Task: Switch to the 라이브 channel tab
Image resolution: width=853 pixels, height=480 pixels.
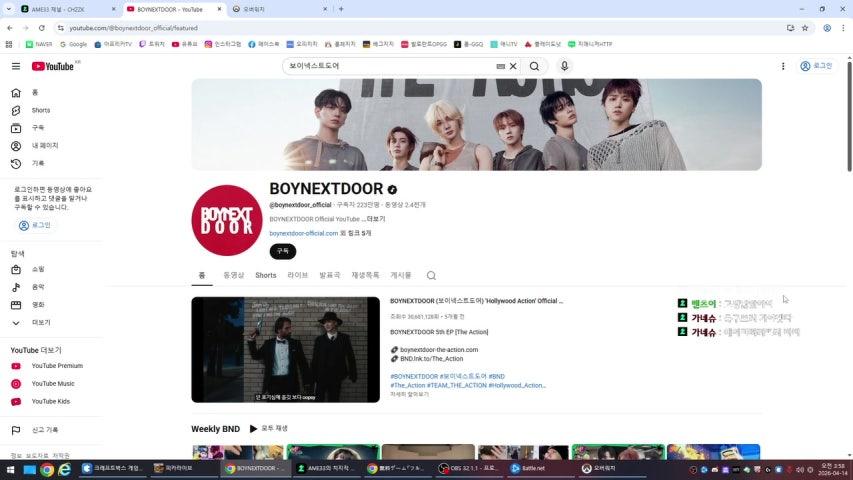Action: point(297,275)
